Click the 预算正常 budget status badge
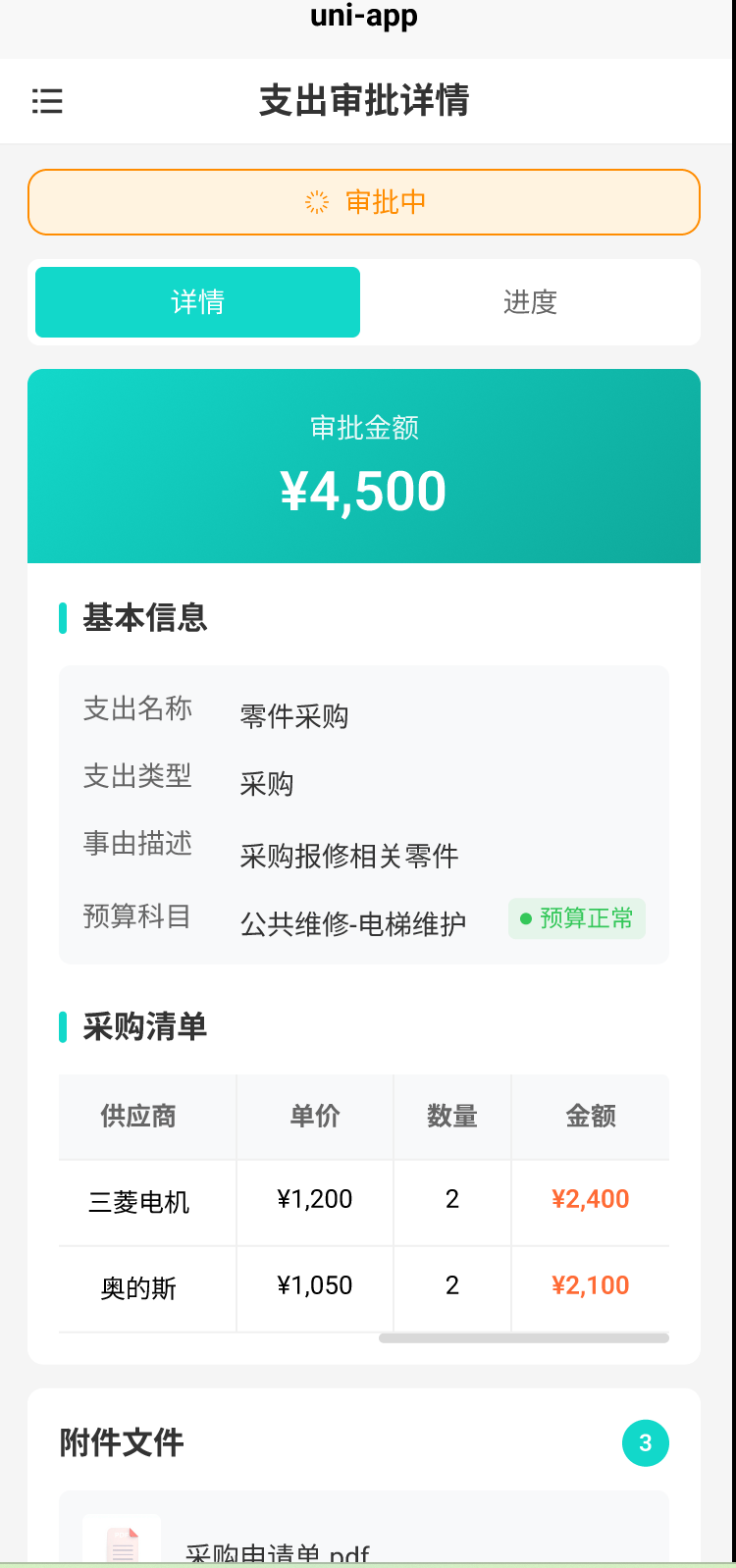This screenshot has width=736, height=1568. (x=576, y=919)
